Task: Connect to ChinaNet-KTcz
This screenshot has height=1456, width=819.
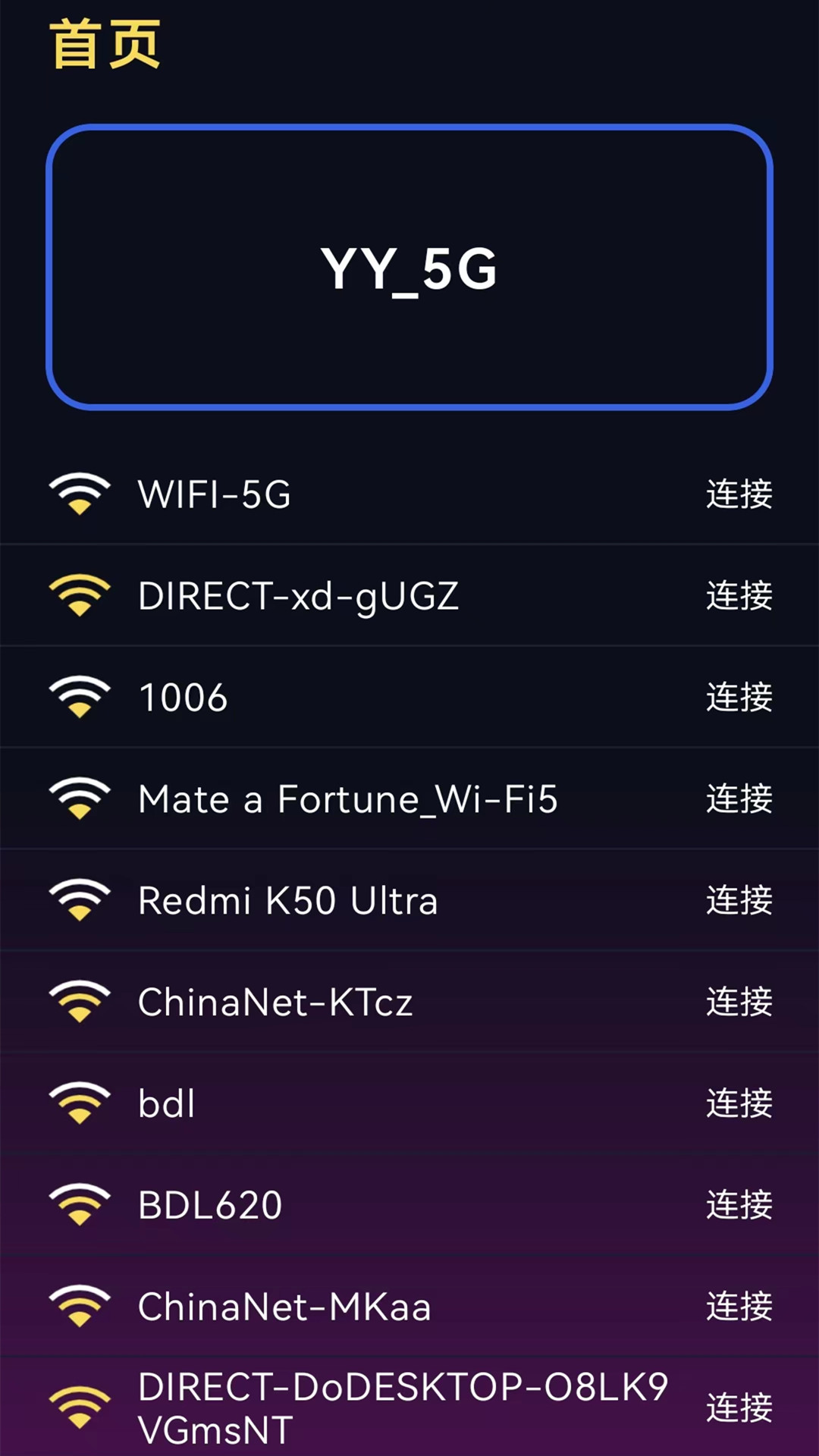Action: pos(738,1002)
